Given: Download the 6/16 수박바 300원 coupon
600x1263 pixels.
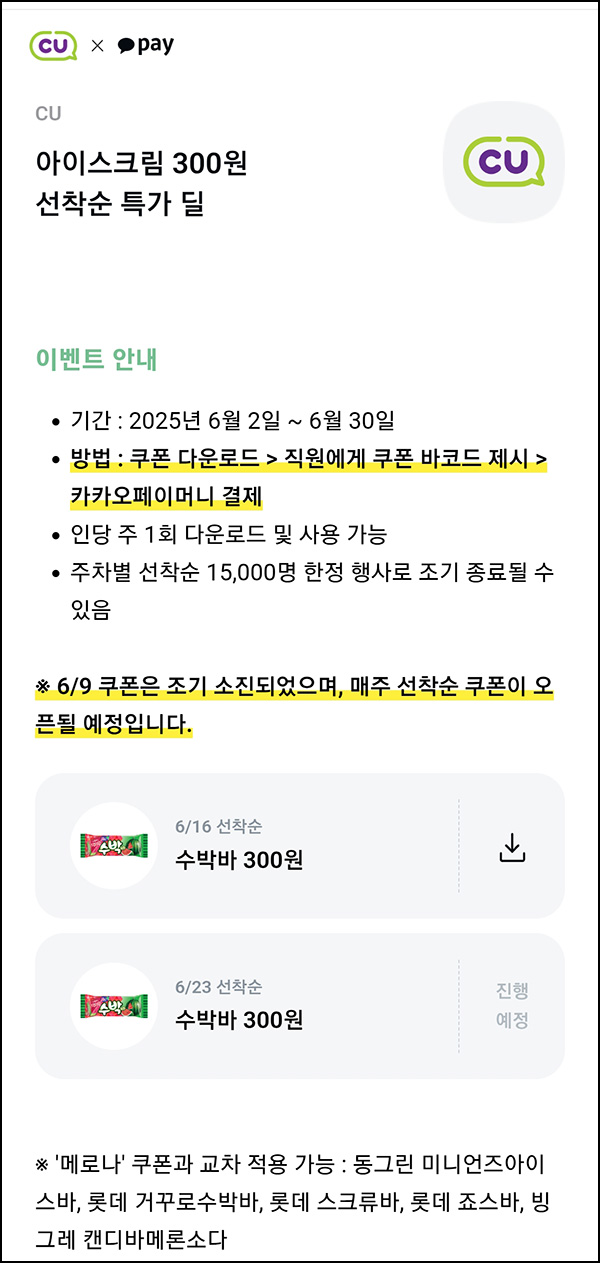Looking at the screenshot, I should click(512, 847).
